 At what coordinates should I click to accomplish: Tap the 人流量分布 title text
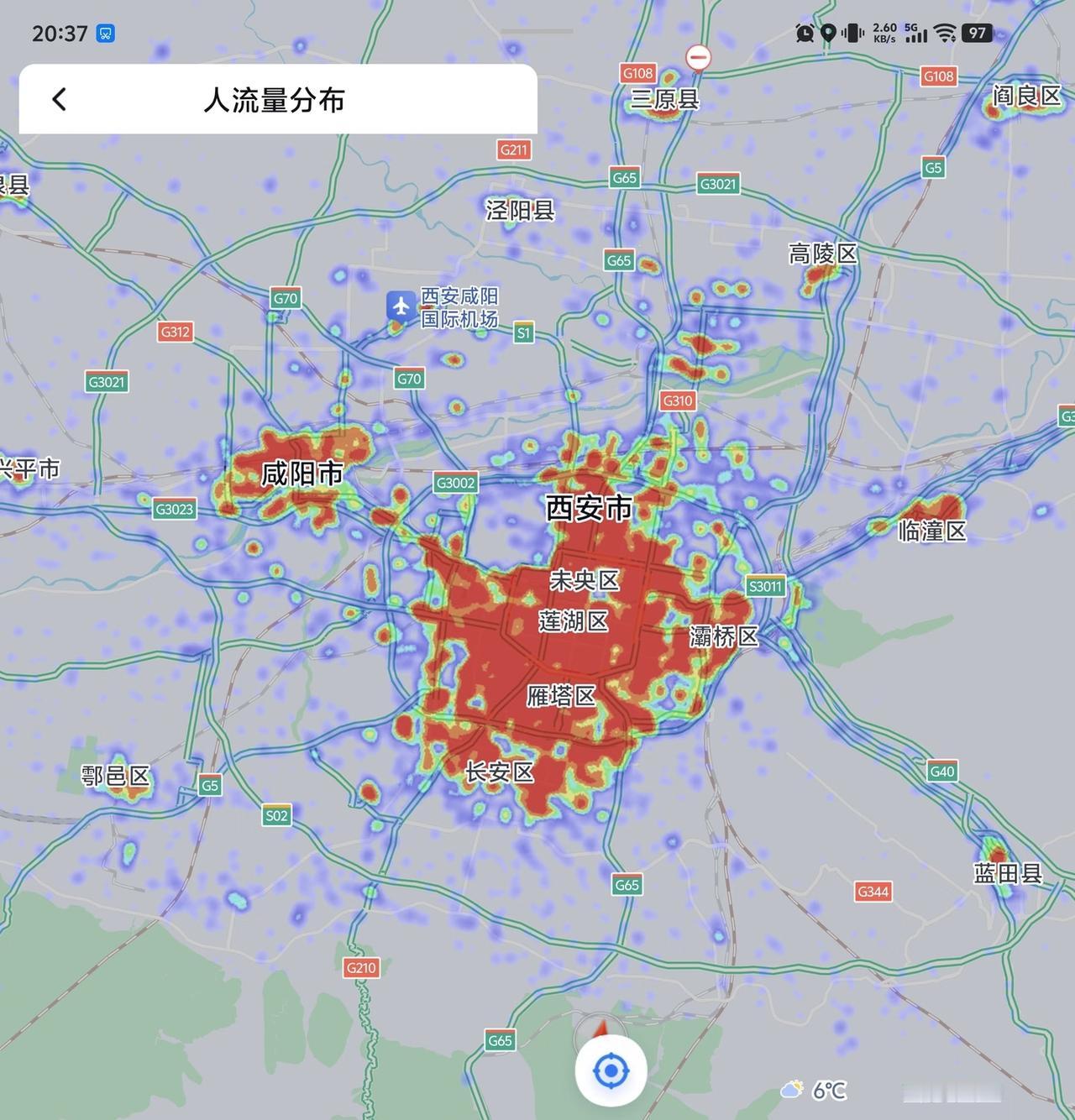point(277,99)
